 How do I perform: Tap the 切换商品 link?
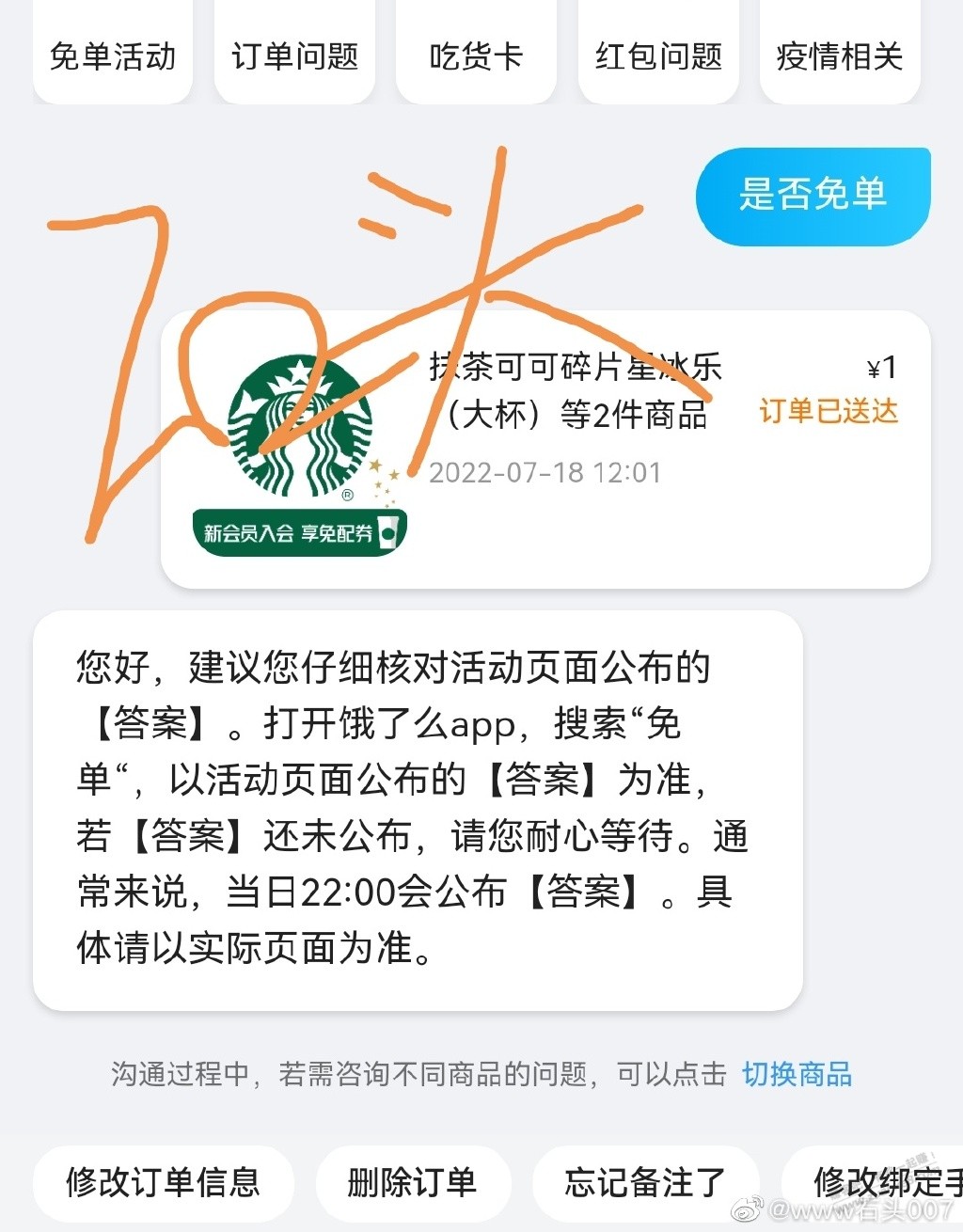click(797, 1074)
